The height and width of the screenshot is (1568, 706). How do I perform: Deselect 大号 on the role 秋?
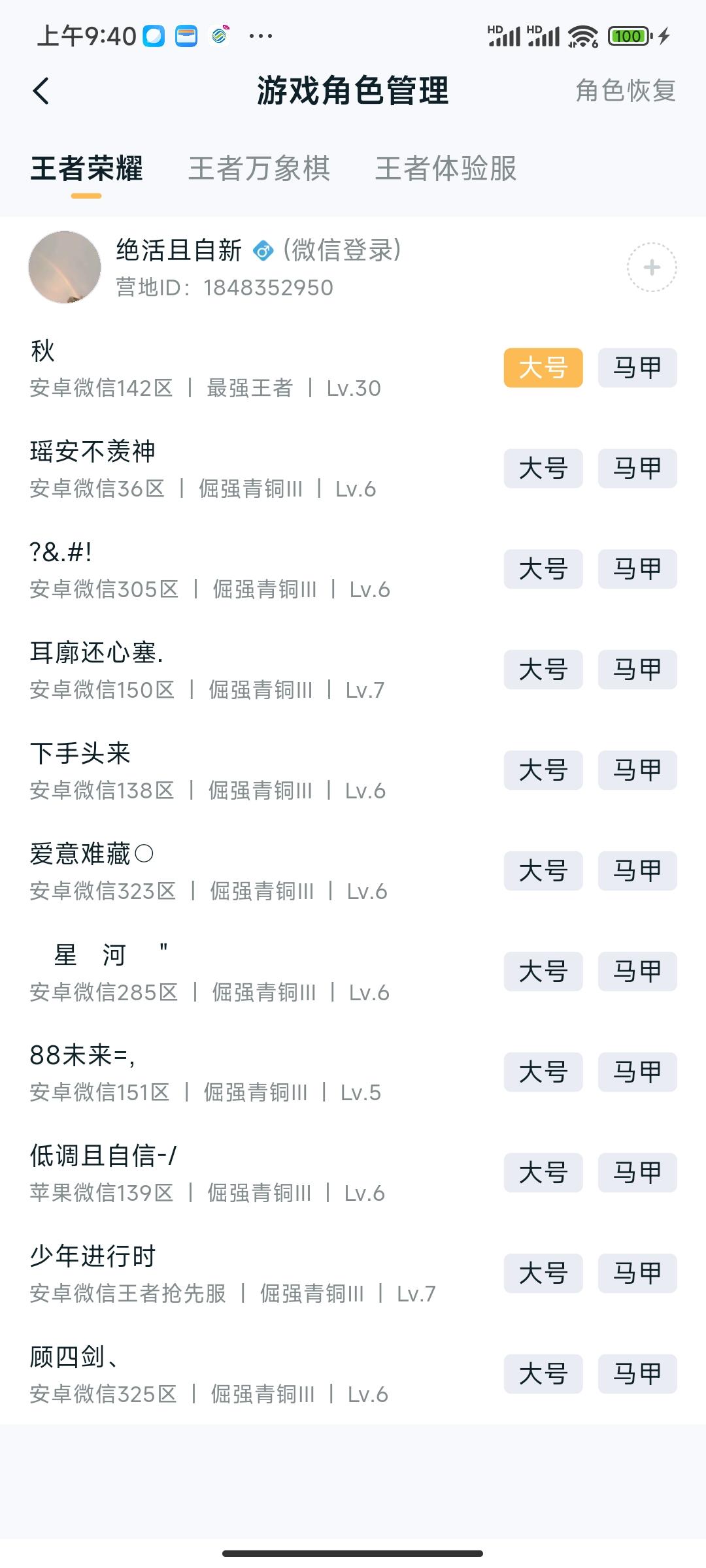(544, 368)
